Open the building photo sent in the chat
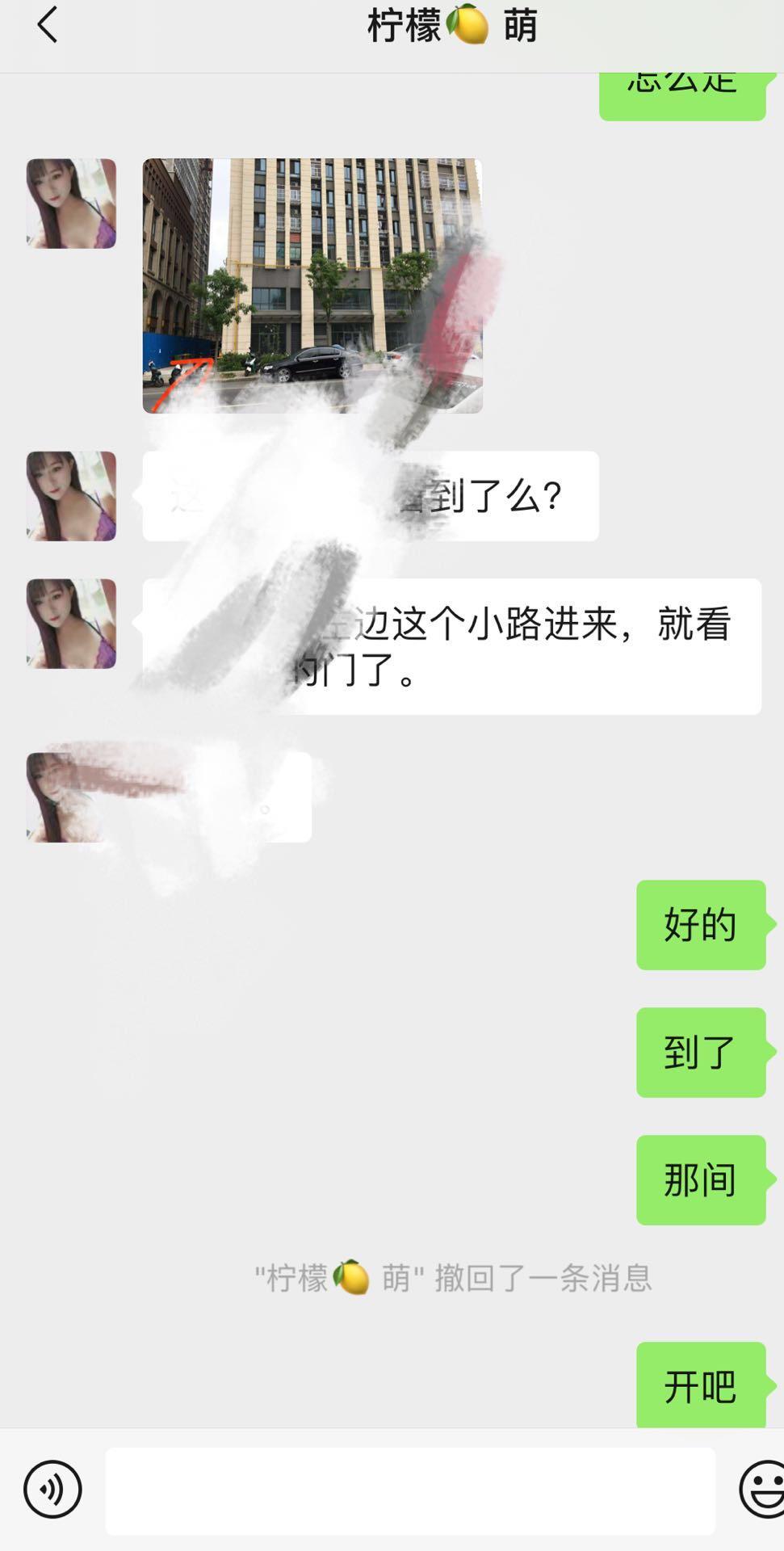The width and height of the screenshot is (784, 1551). 312,285
